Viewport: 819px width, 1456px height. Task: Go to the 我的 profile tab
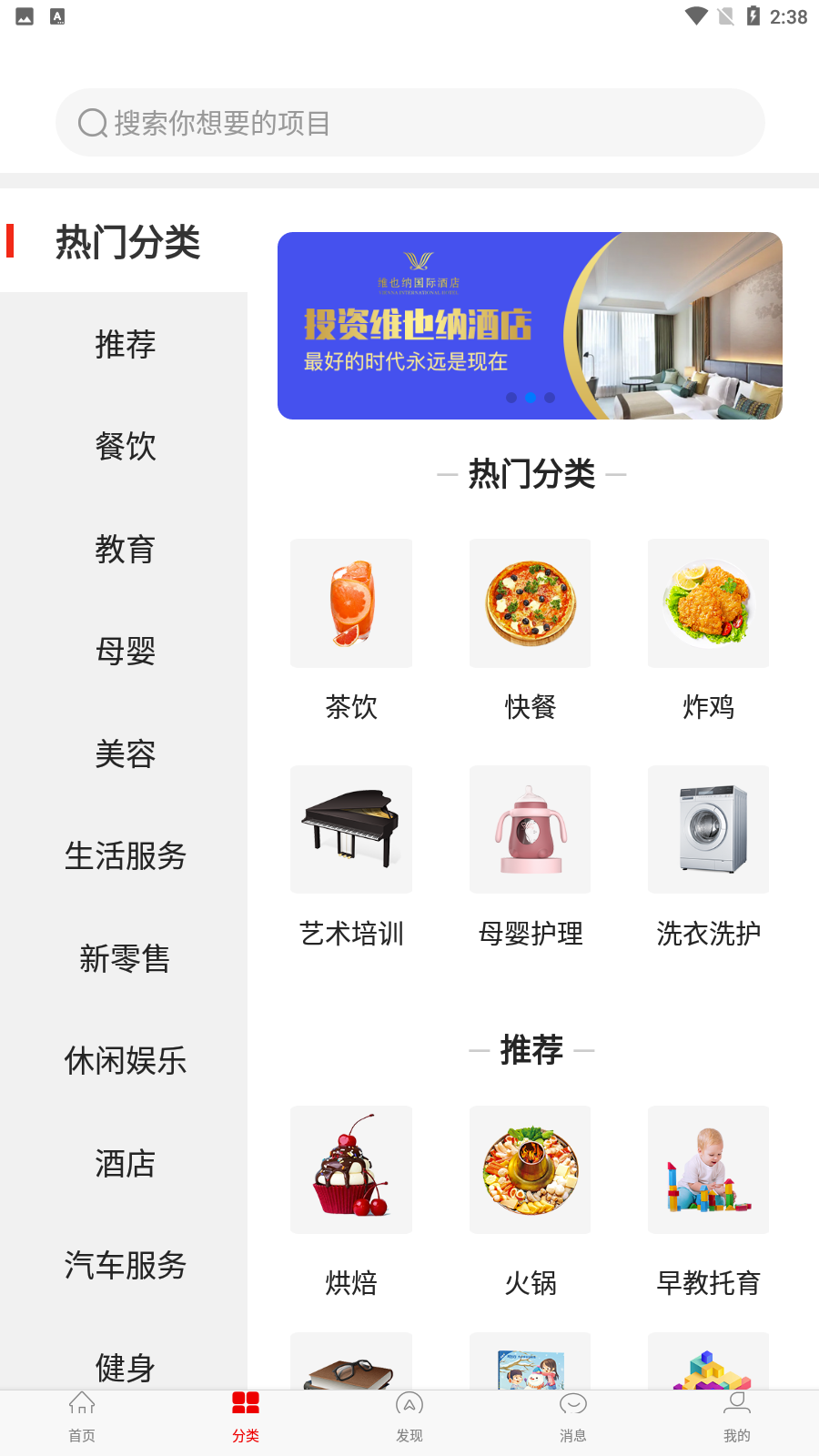click(x=737, y=1417)
